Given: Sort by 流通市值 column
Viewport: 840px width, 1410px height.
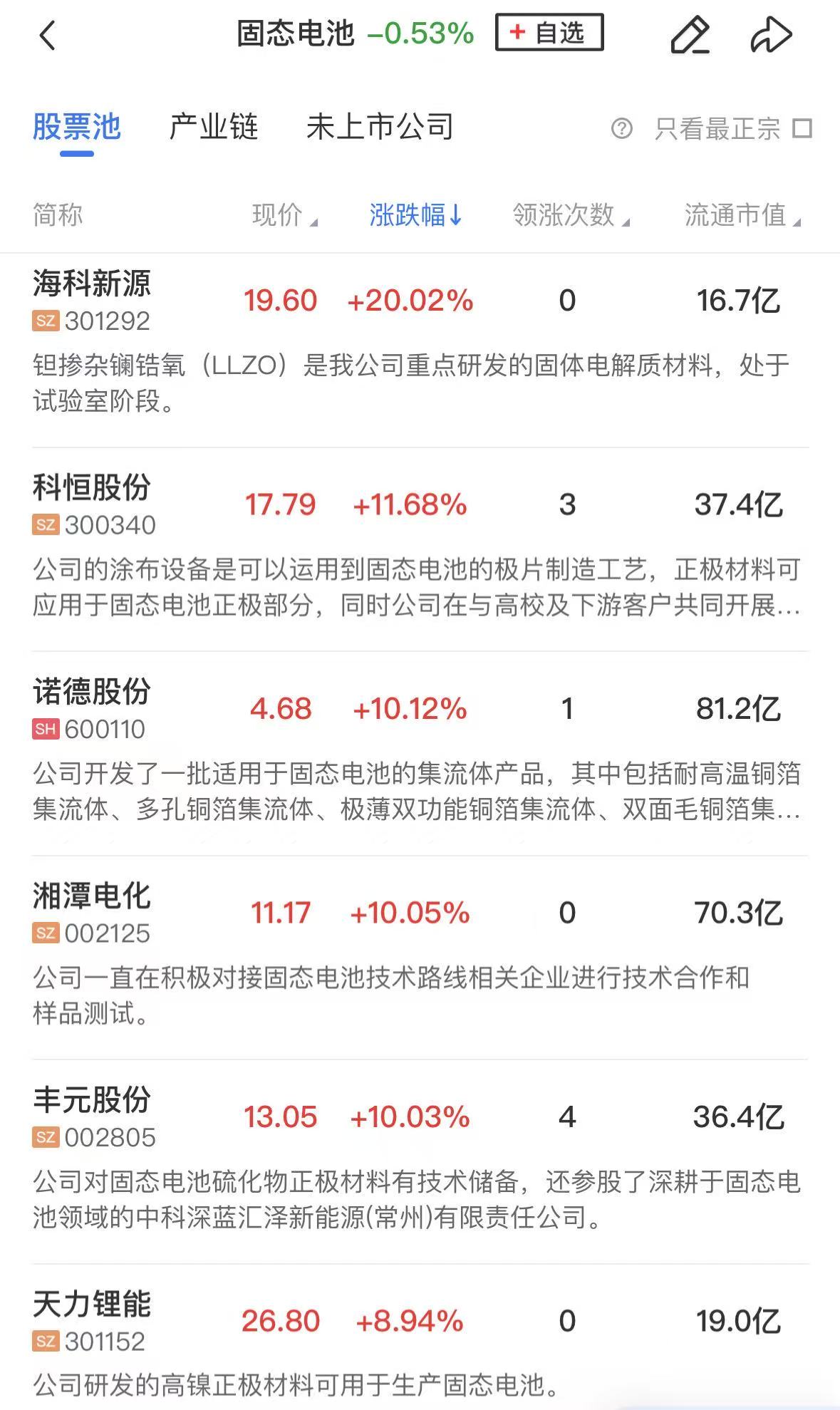Looking at the screenshot, I should pyautogui.click(x=742, y=214).
